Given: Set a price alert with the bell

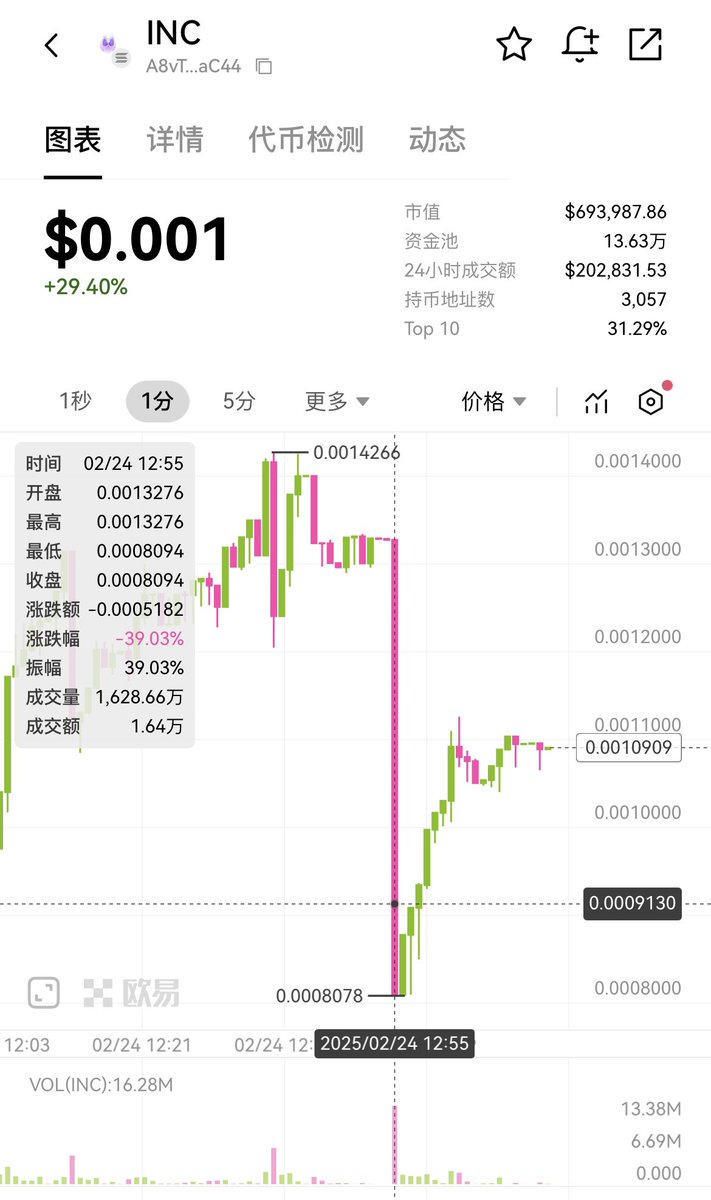Looking at the screenshot, I should point(581,44).
